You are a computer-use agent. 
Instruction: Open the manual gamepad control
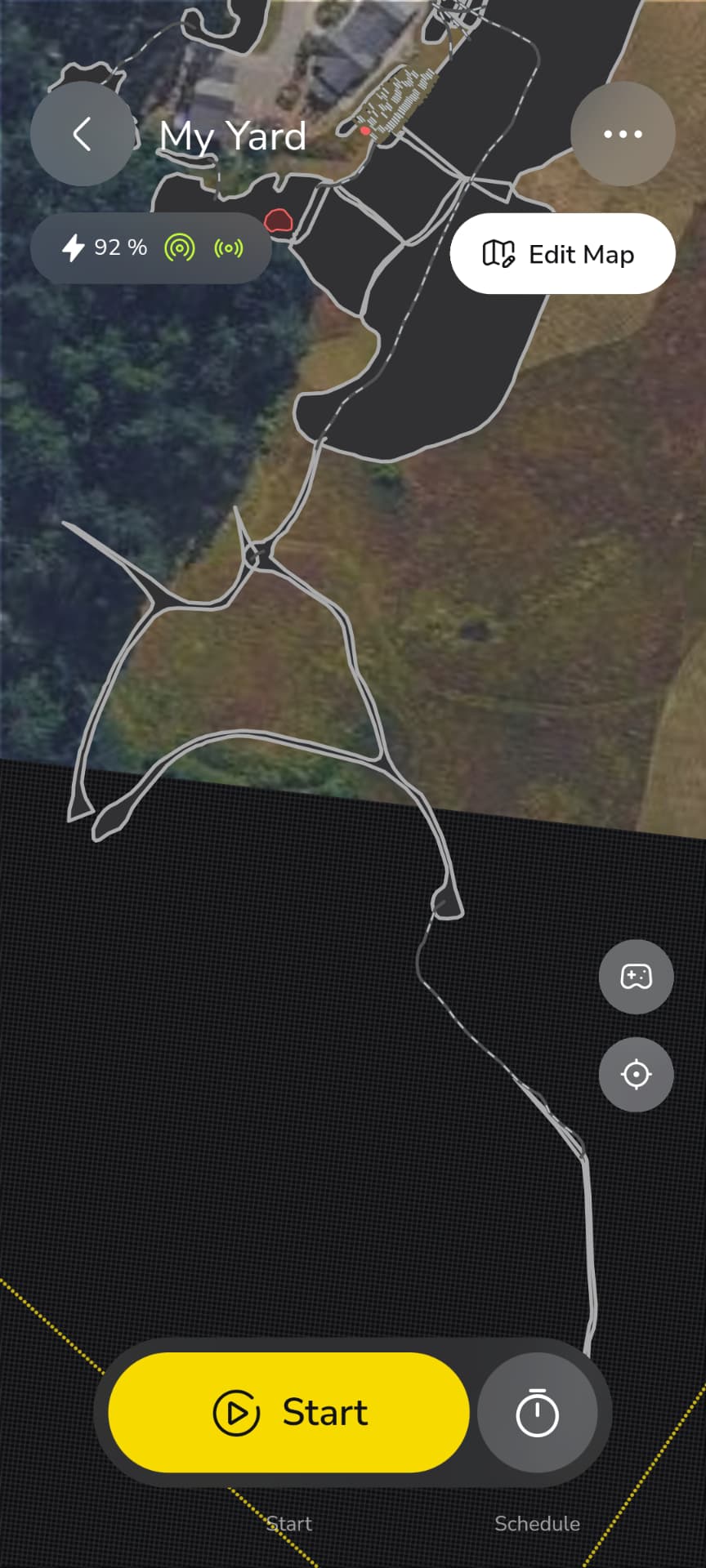(x=636, y=977)
